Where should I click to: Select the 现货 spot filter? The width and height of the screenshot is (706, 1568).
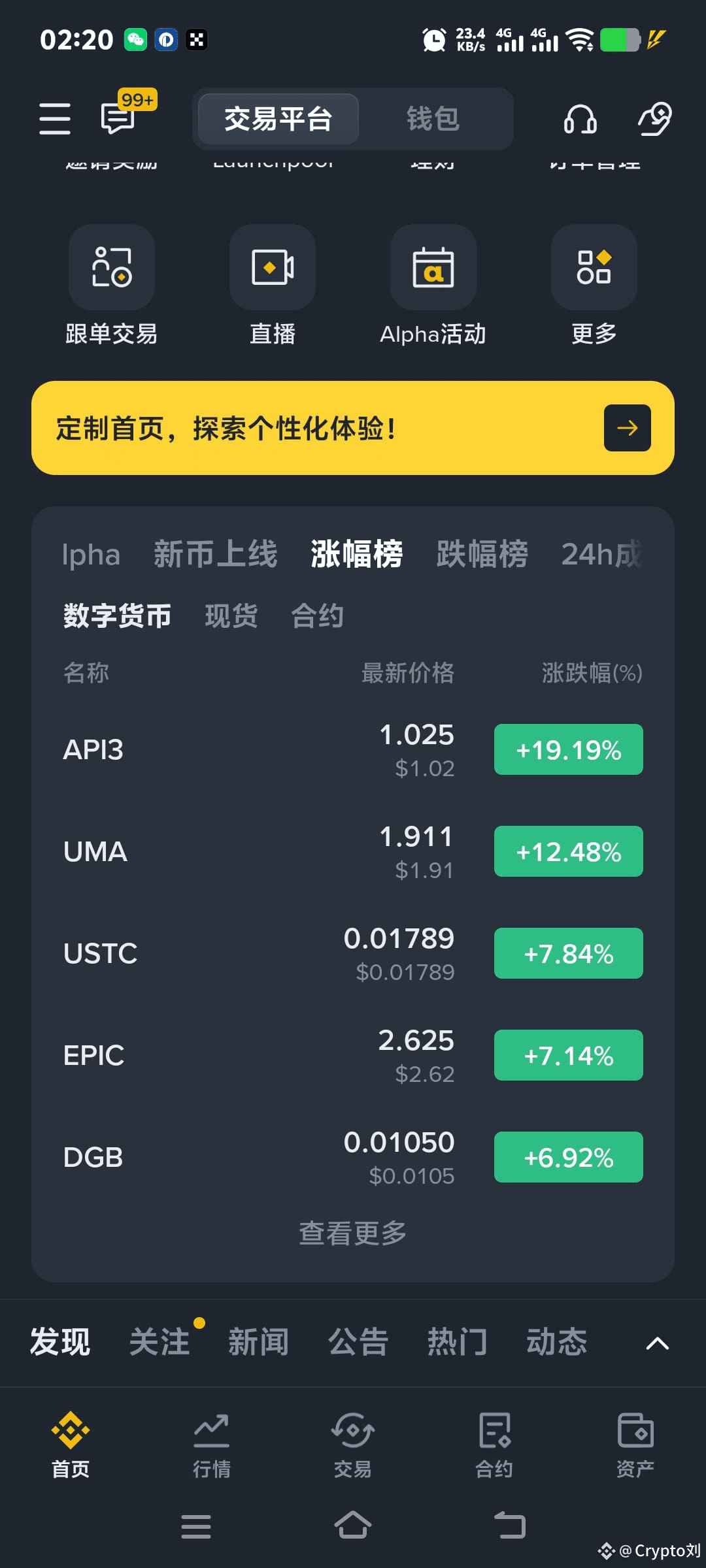coord(231,615)
